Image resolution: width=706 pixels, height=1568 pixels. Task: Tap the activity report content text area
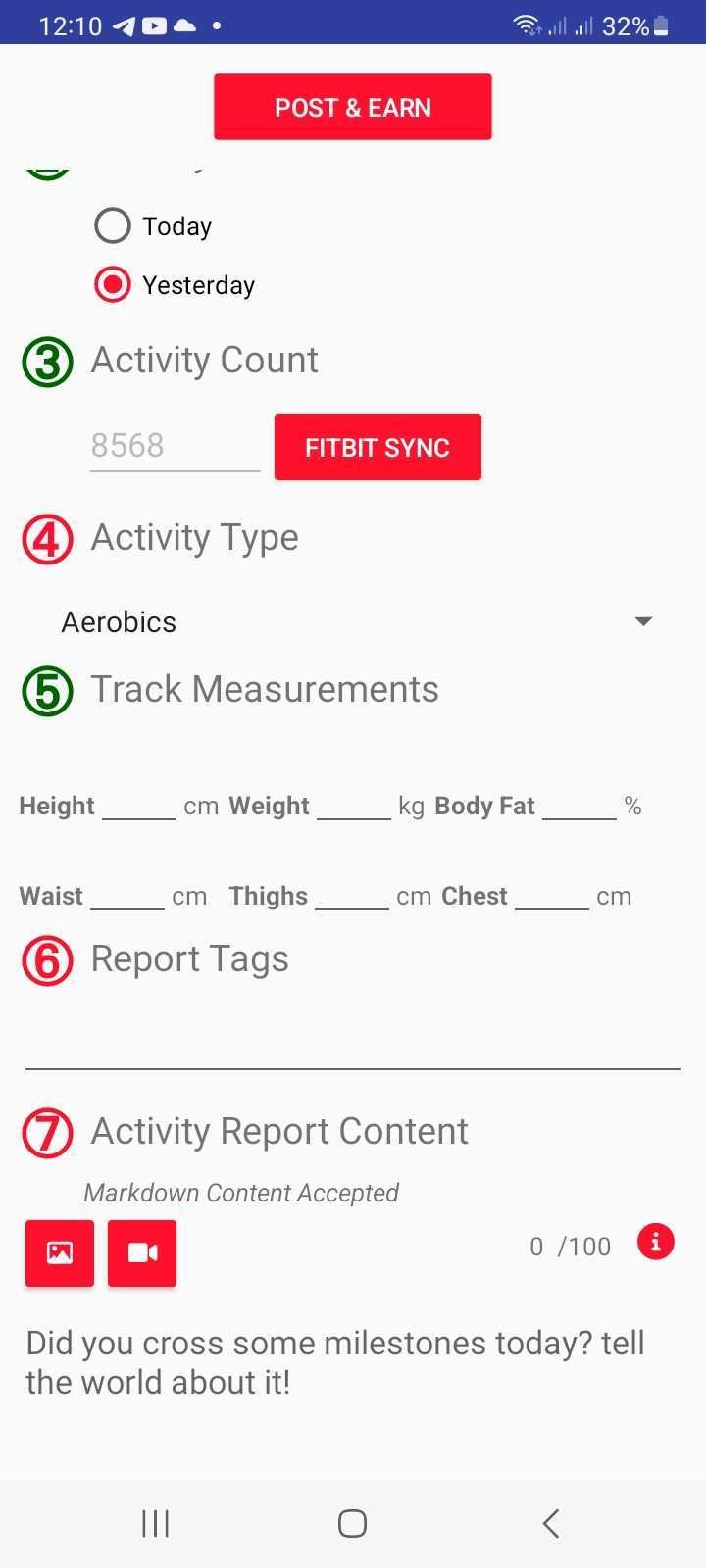353,1363
